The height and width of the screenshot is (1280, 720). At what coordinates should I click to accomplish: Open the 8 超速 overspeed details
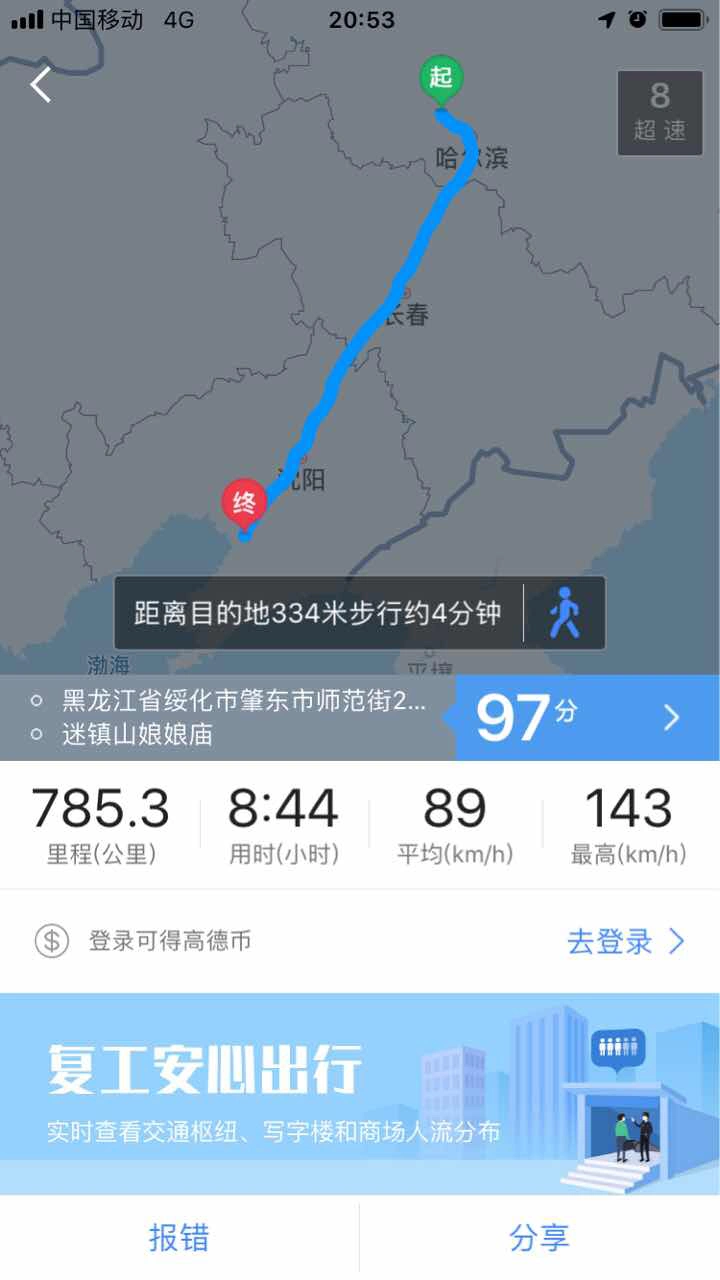pos(659,112)
